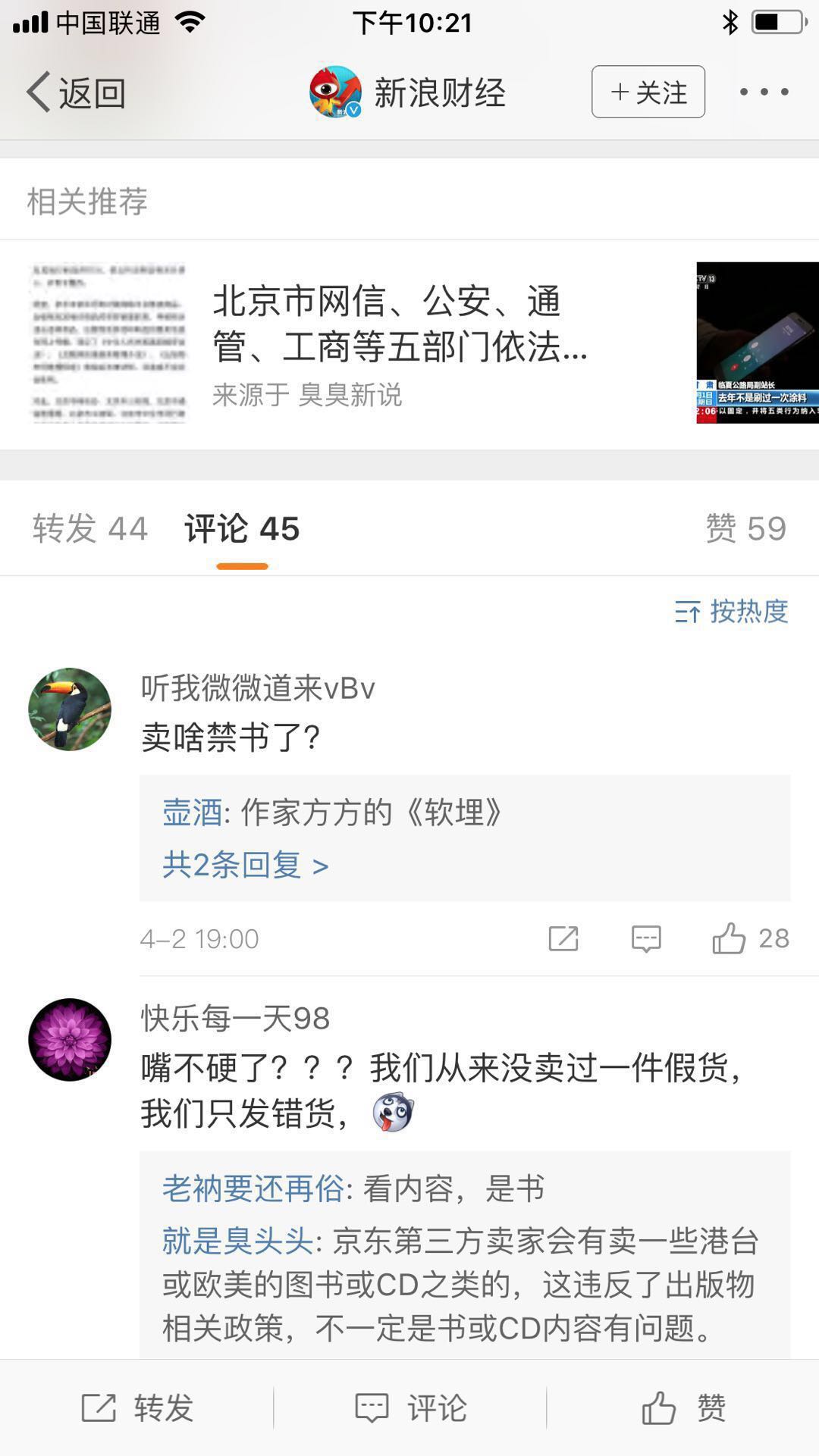Go back via 返回 button
The height and width of the screenshot is (1456, 819).
coord(76,92)
